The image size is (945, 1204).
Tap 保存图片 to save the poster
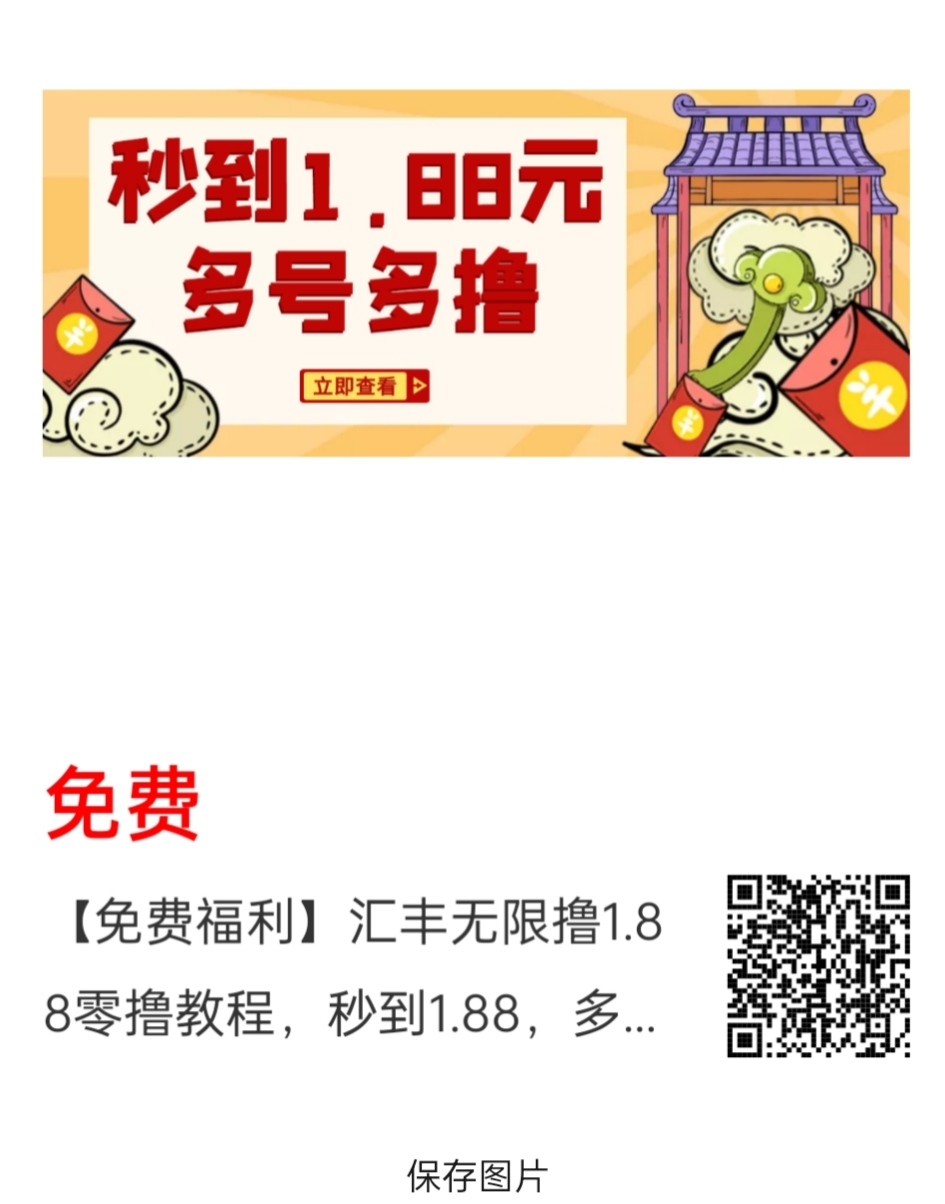pyautogui.click(x=477, y=1176)
